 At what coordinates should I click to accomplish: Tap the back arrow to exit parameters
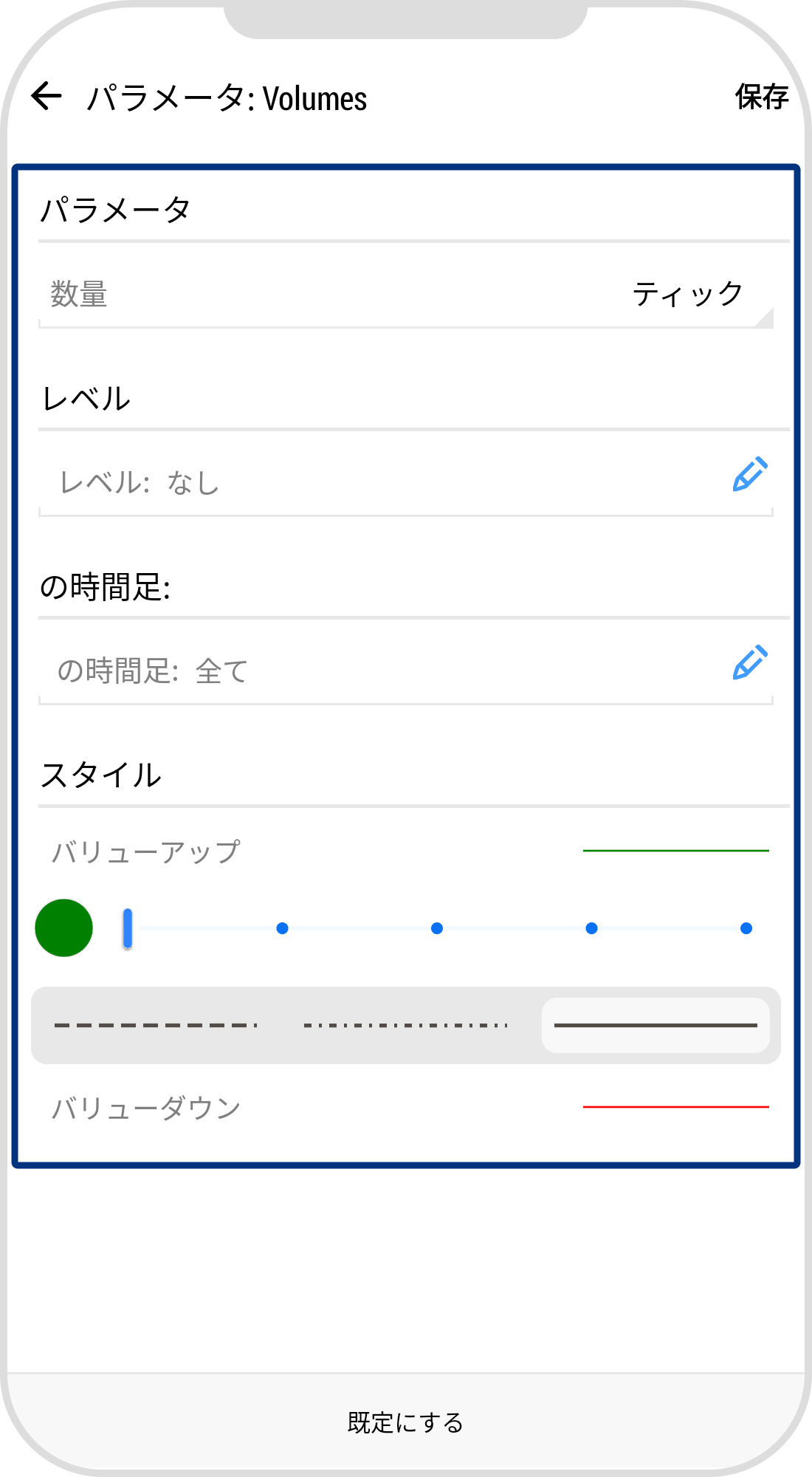[x=46, y=96]
